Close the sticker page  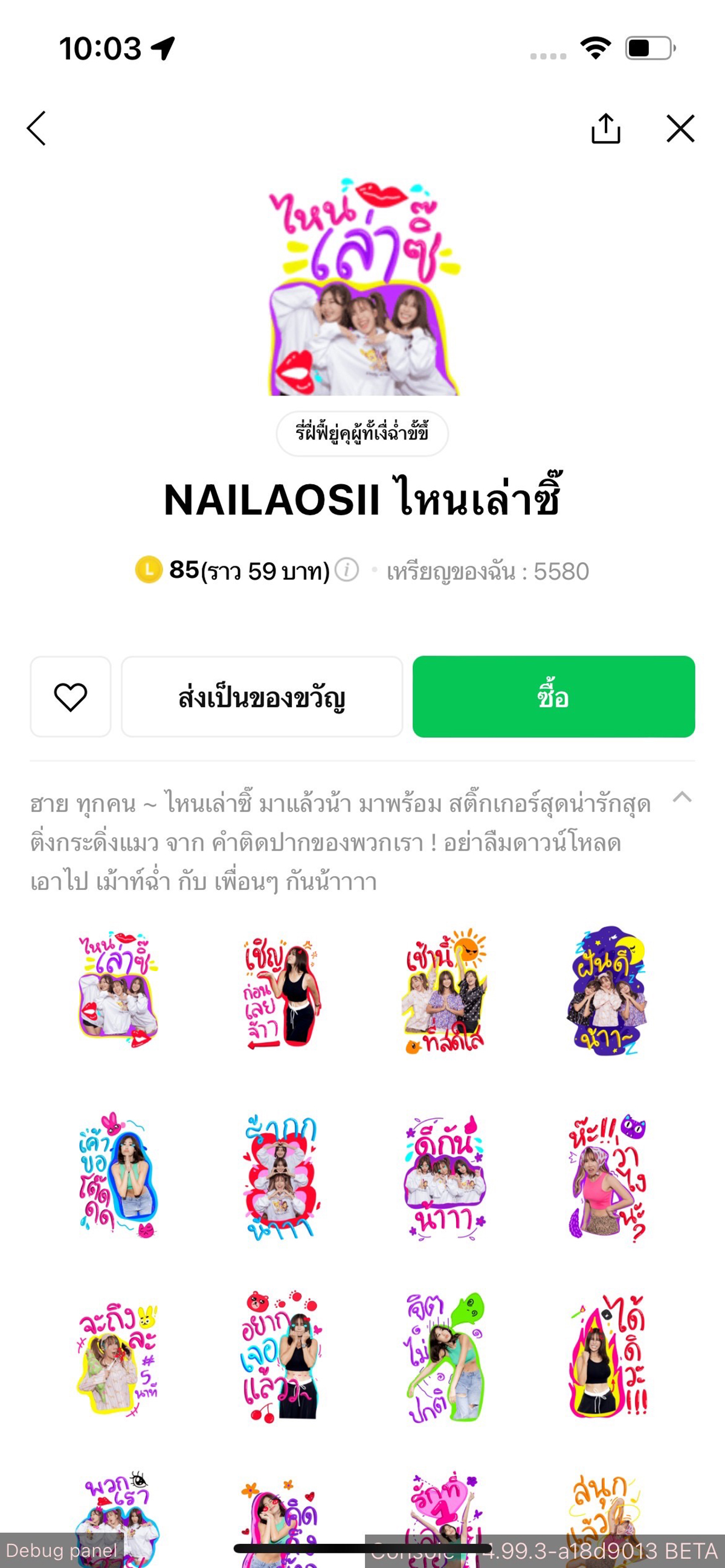tap(680, 129)
